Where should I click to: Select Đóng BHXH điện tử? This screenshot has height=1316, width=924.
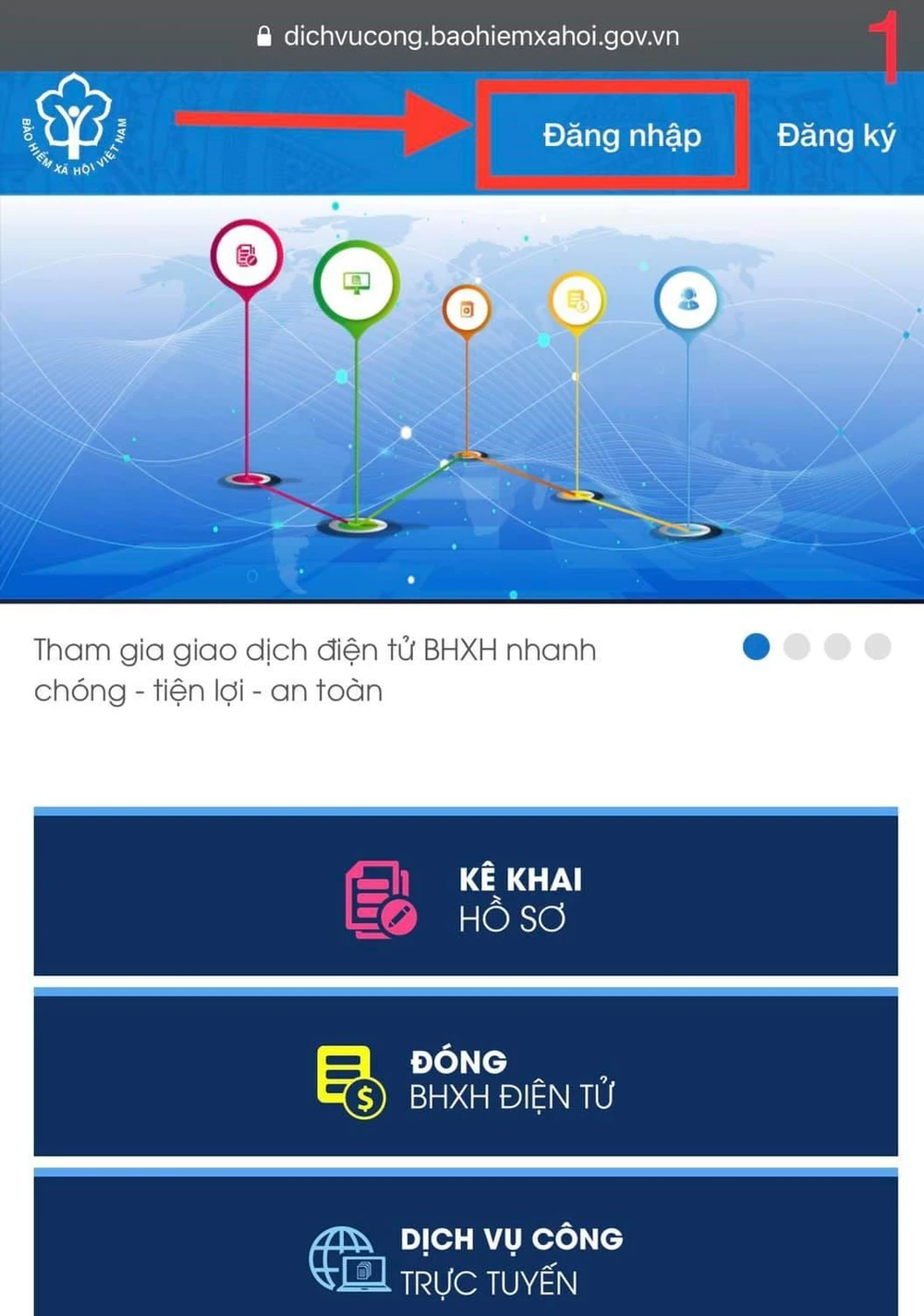[x=466, y=1076]
